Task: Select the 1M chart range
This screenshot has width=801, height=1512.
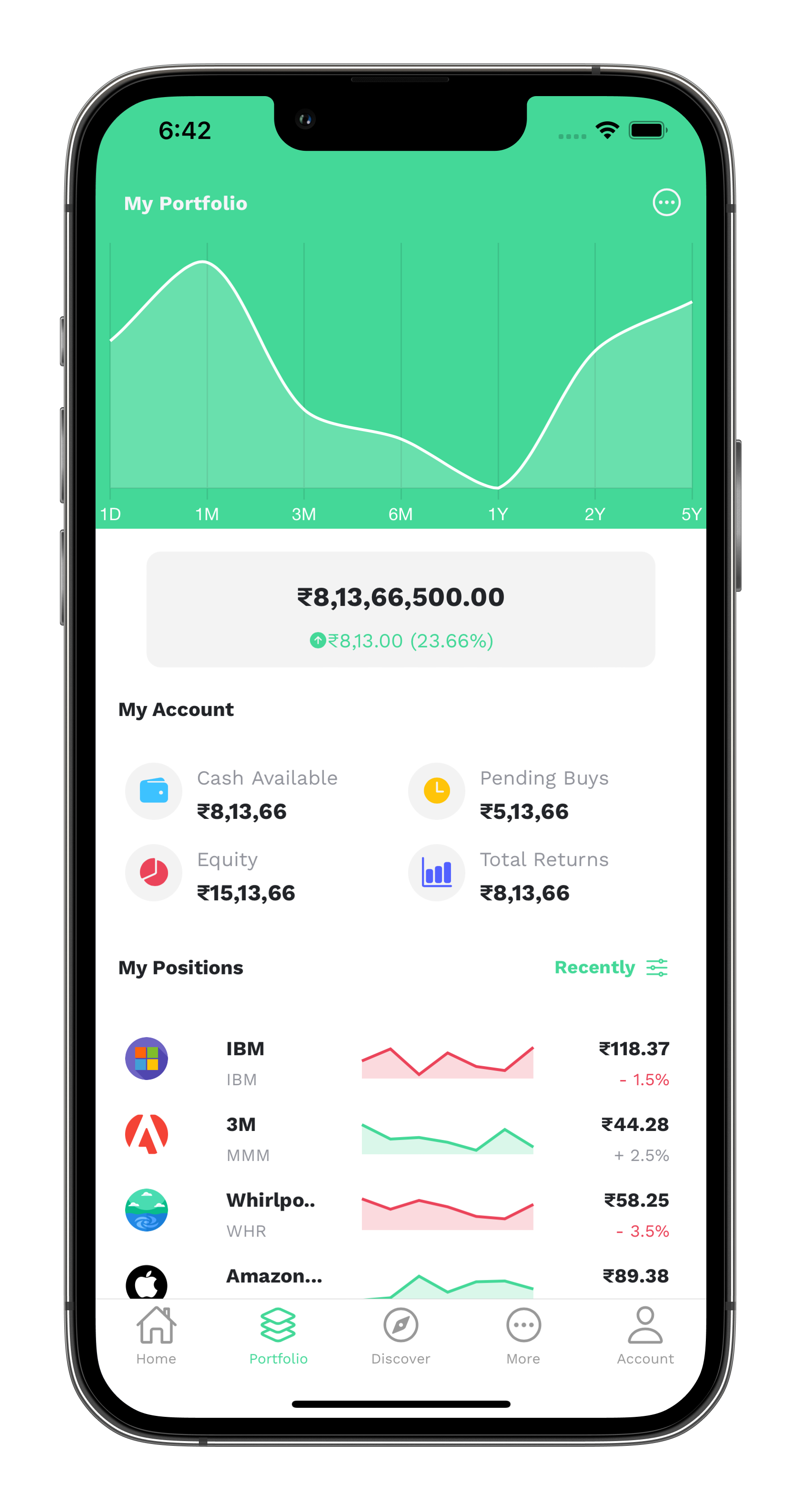Action: coord(206,514)
